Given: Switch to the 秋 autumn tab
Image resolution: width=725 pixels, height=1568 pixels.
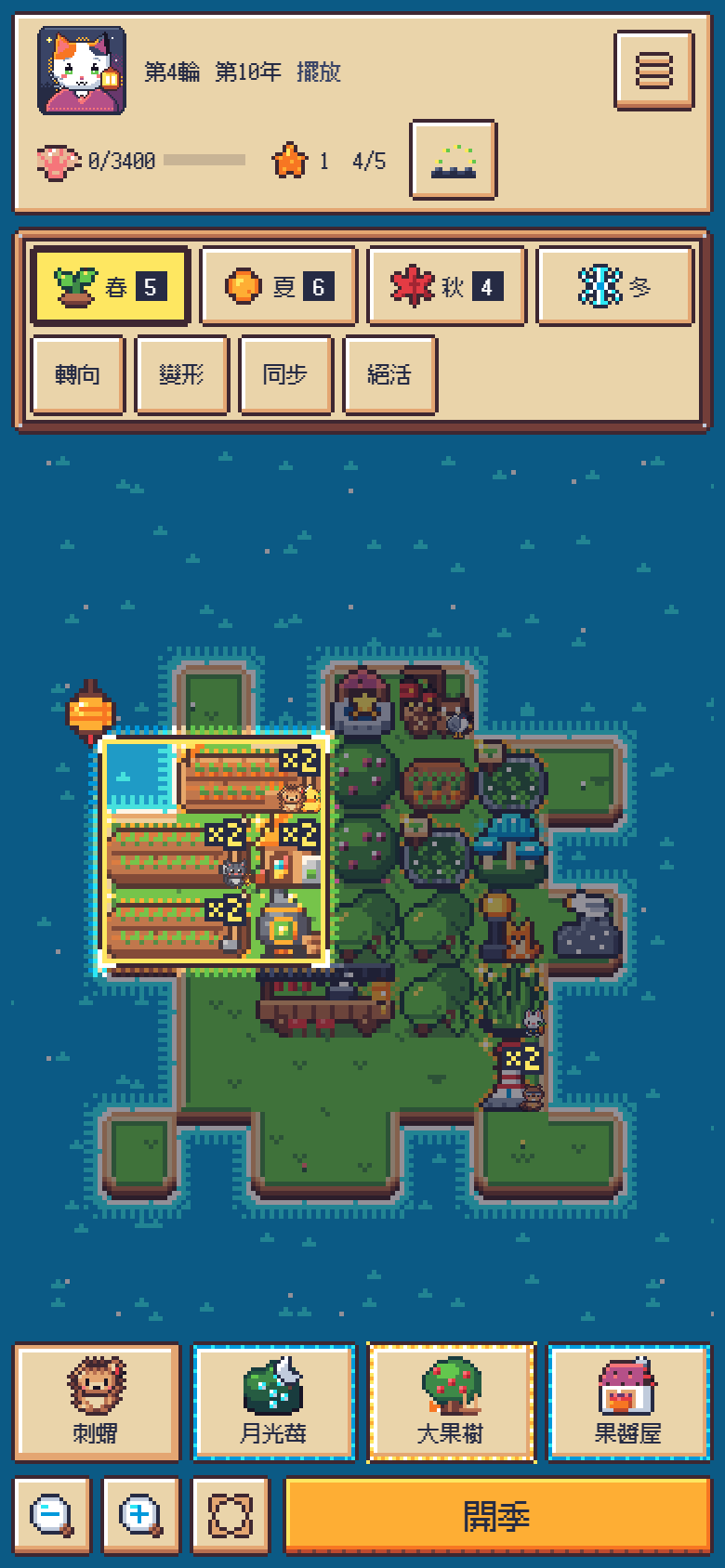Looking at the screenshot, I should click(x=447, y=286).
